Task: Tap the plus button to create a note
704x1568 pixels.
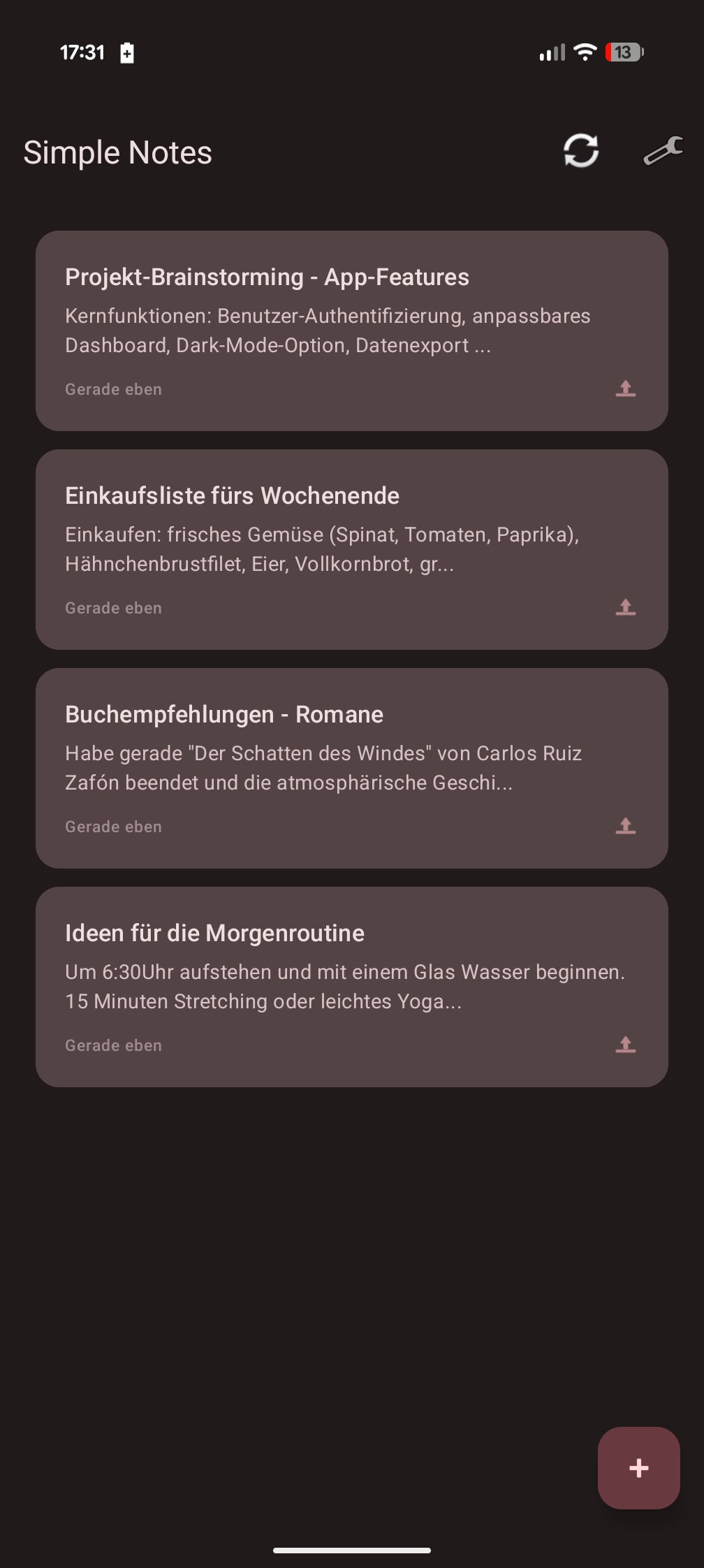Action: (638, 1467)
